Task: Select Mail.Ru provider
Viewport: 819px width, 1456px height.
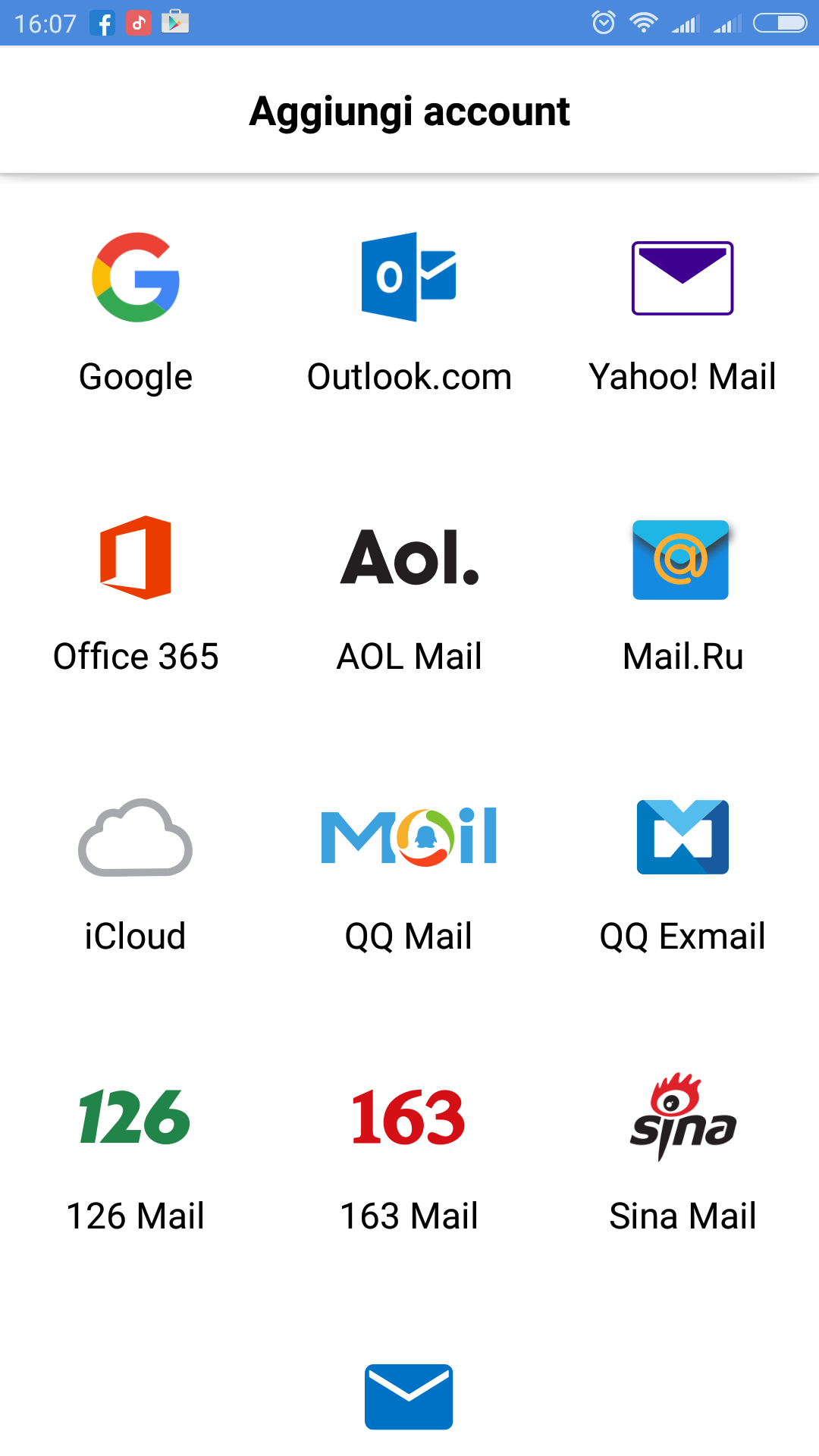Action: [x=682, y=593]
